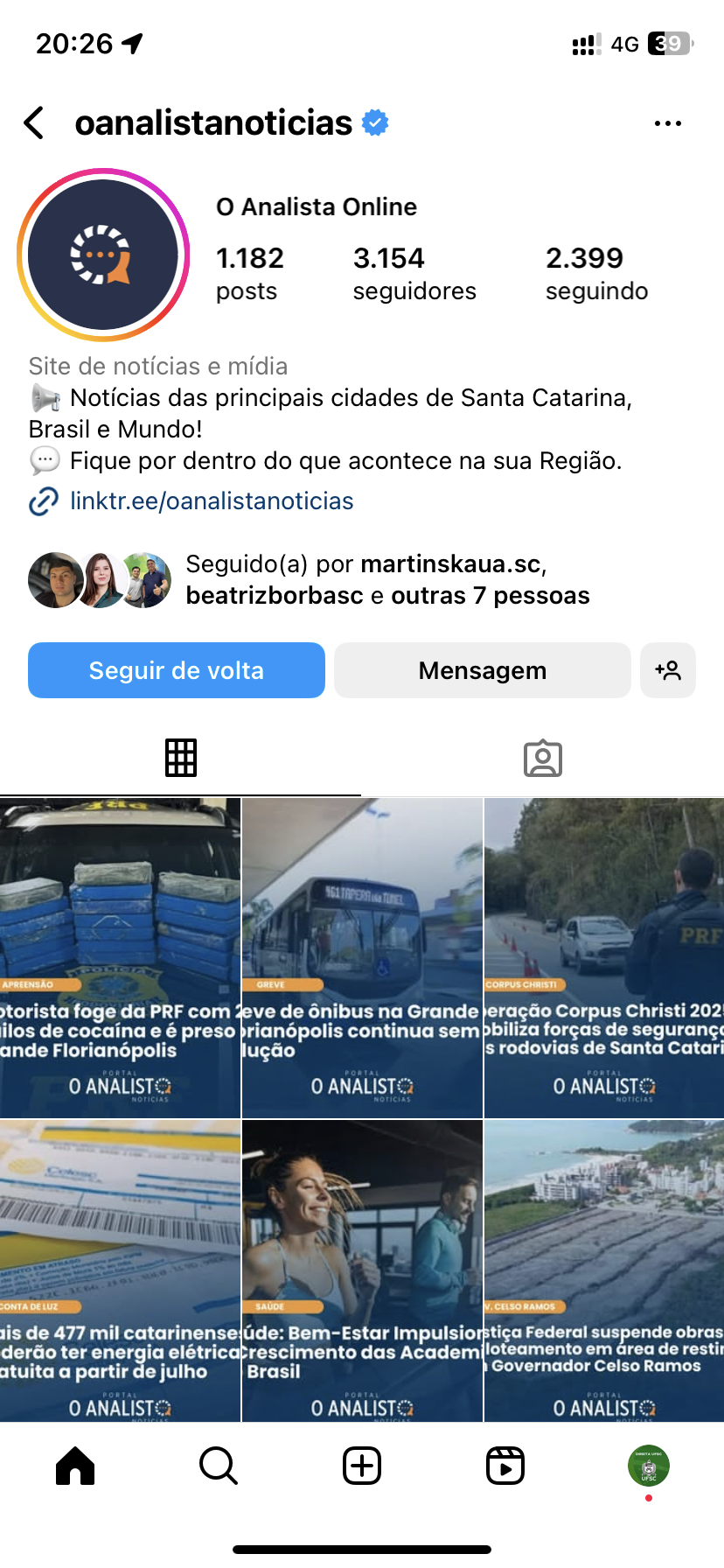Open the three-dot options menu
724x1568 pixels.
(x=667, y=123)
